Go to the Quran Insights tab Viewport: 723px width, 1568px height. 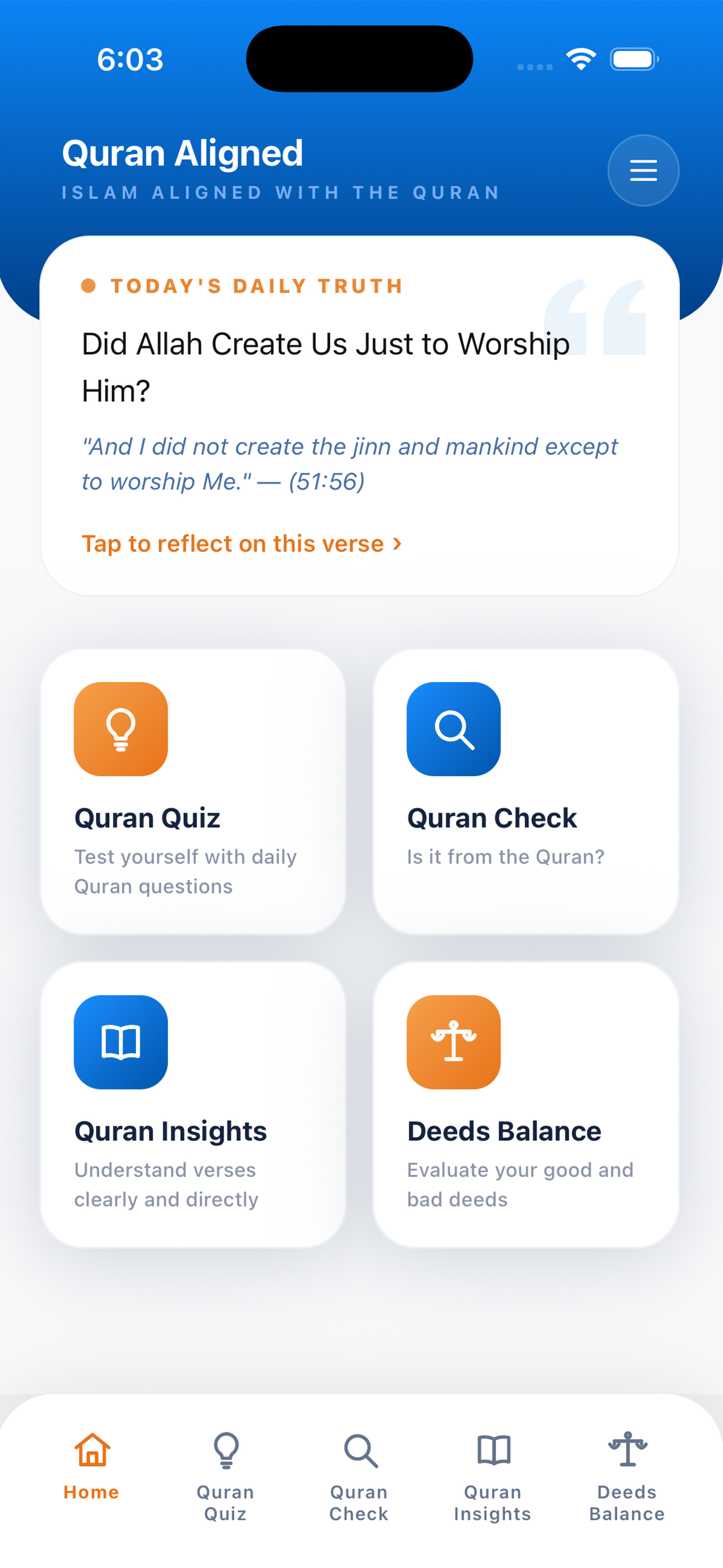click(493, 1477)
